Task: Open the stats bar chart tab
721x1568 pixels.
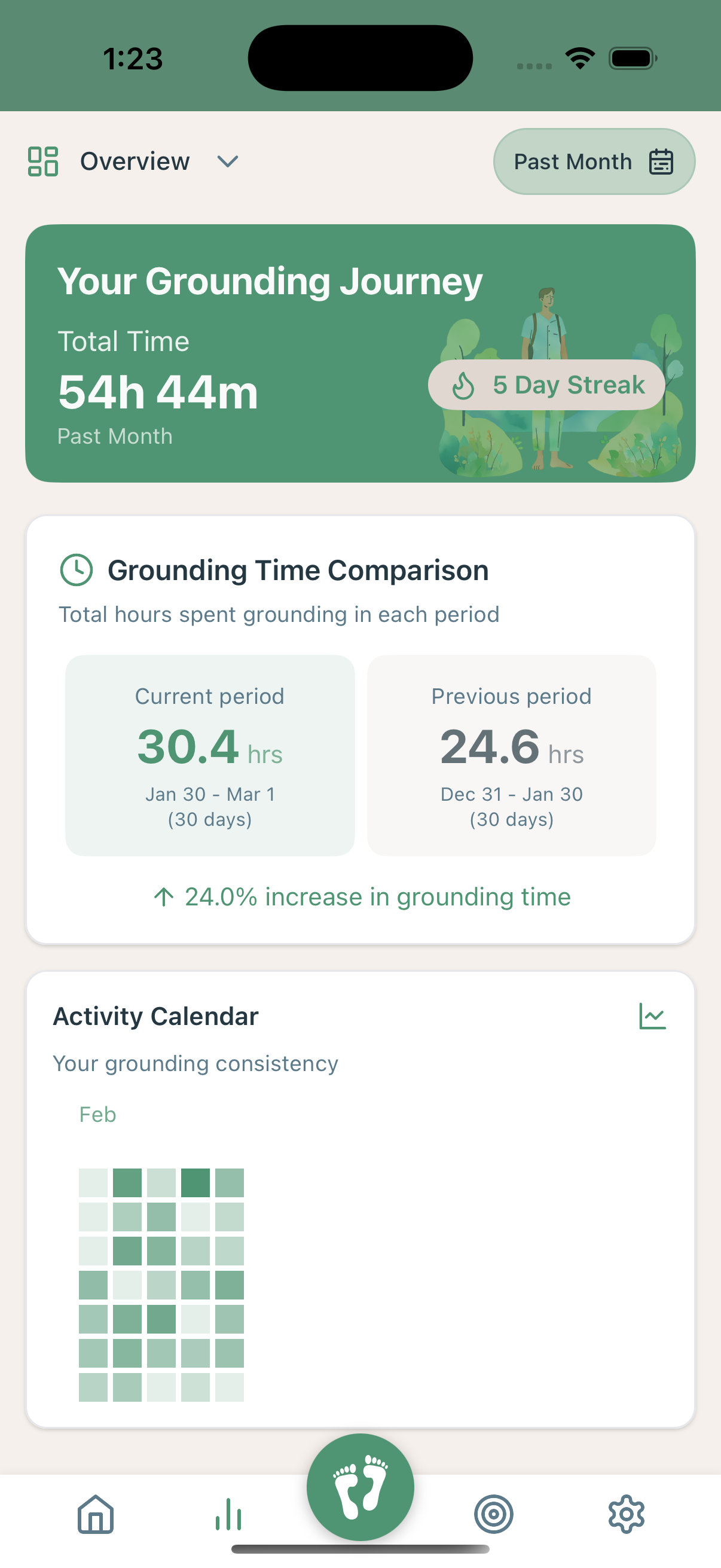Action: (x=229, y=1514)
